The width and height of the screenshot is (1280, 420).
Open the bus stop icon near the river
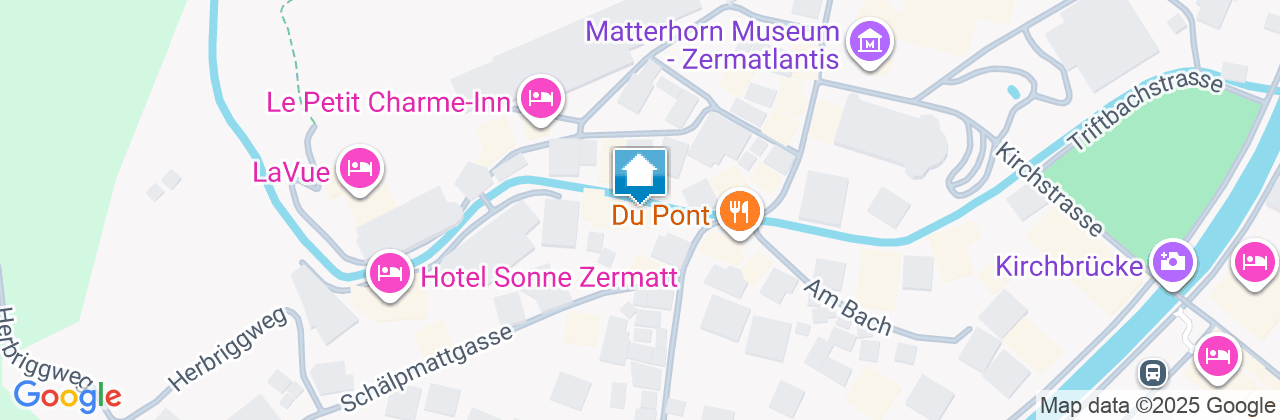point(1153,373)
